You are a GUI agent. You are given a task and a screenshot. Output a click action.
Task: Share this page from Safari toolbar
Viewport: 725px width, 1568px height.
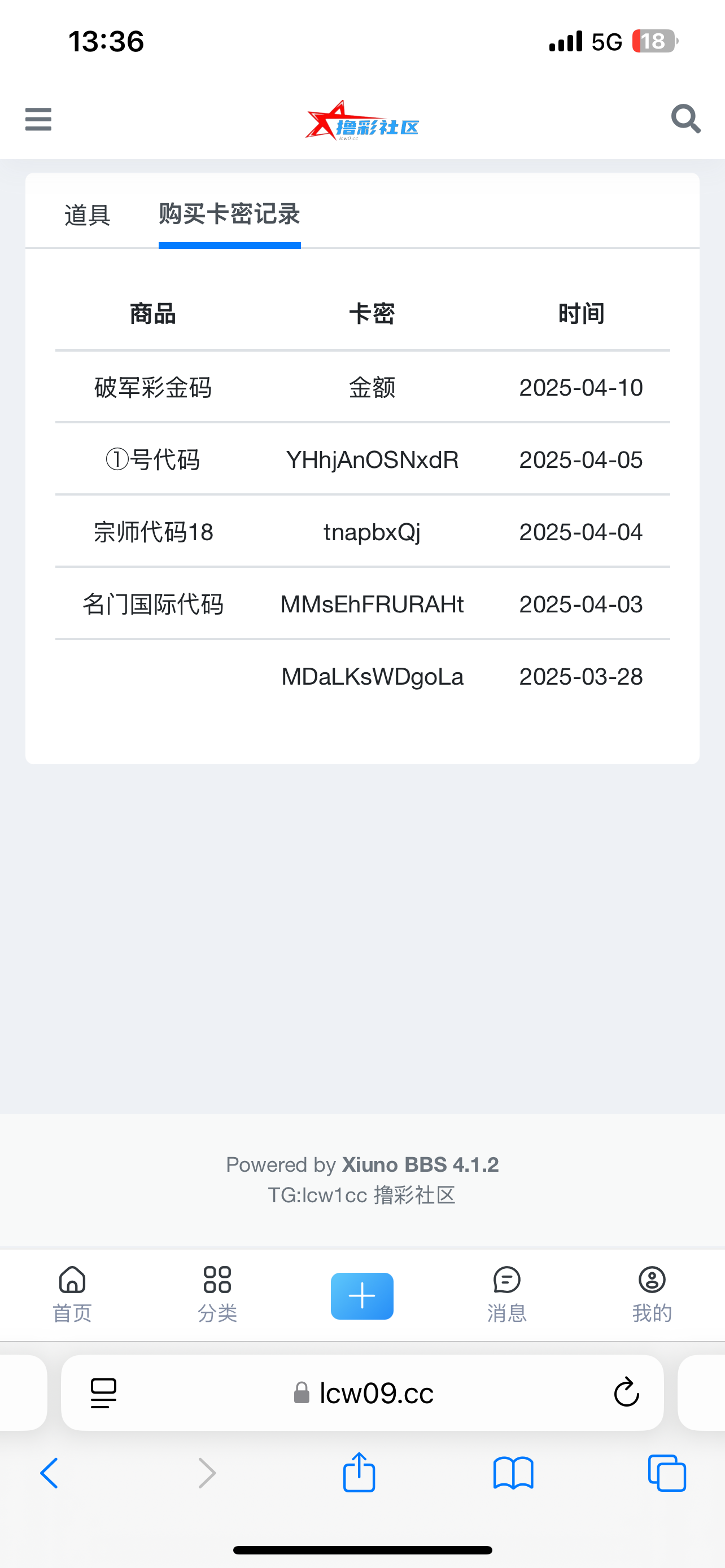(x=359, y=1473)
